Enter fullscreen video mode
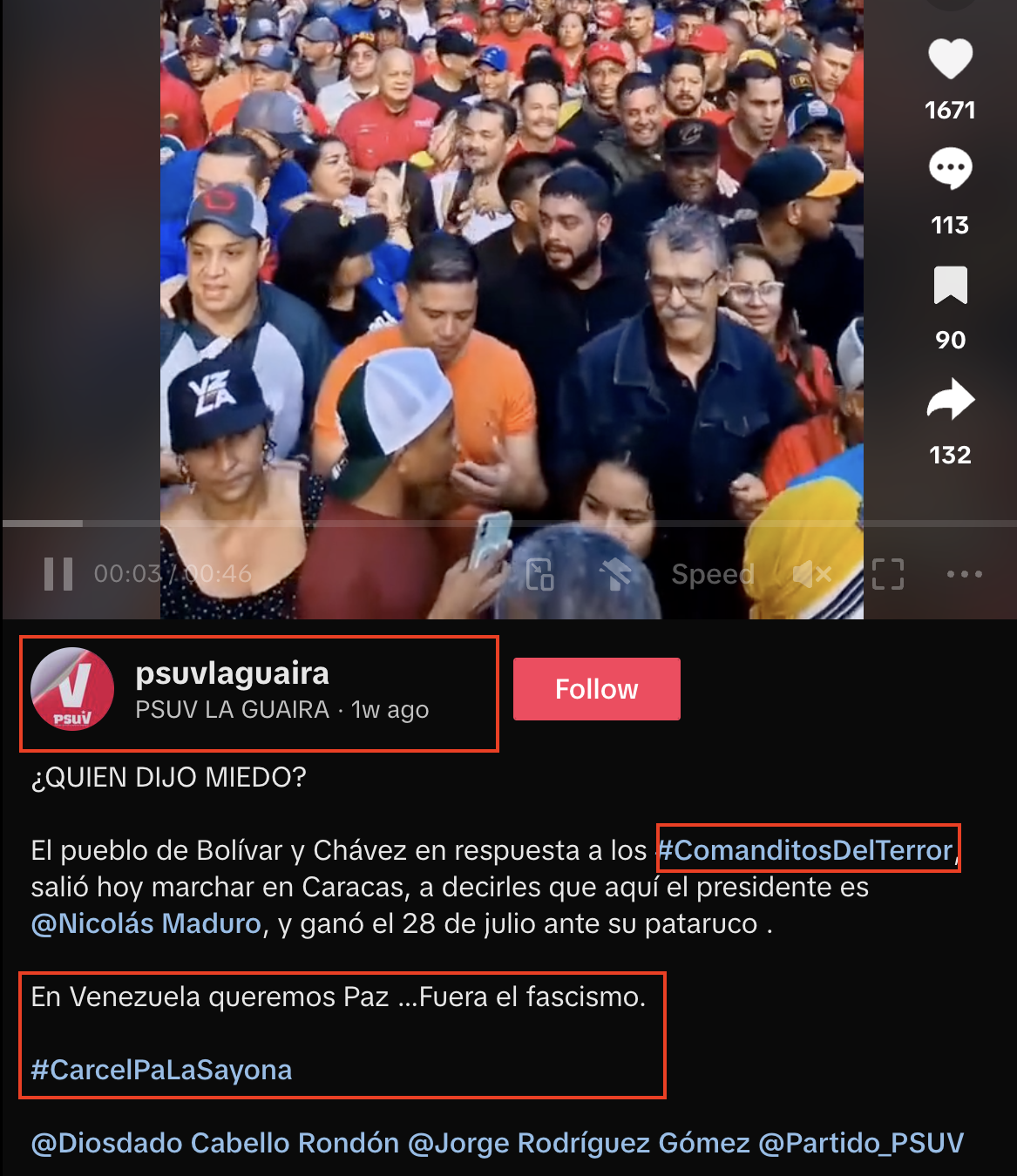The height and width of the screenshot is (1176, 1017). (x=888, y=574)
